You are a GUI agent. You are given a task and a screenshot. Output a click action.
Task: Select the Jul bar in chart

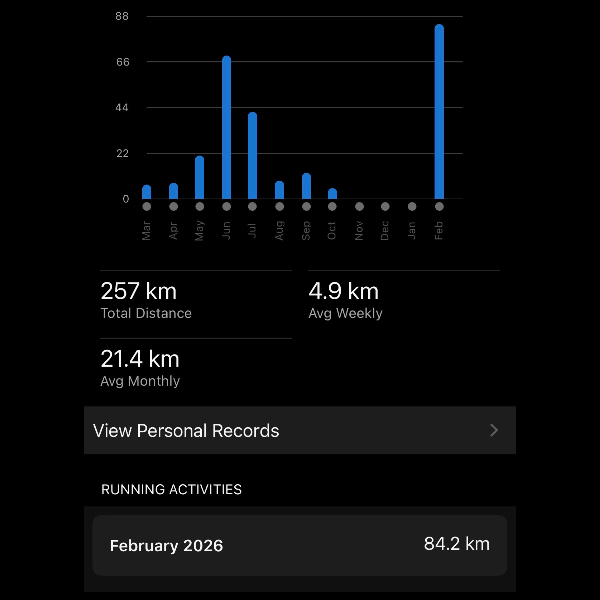point(253,156)
